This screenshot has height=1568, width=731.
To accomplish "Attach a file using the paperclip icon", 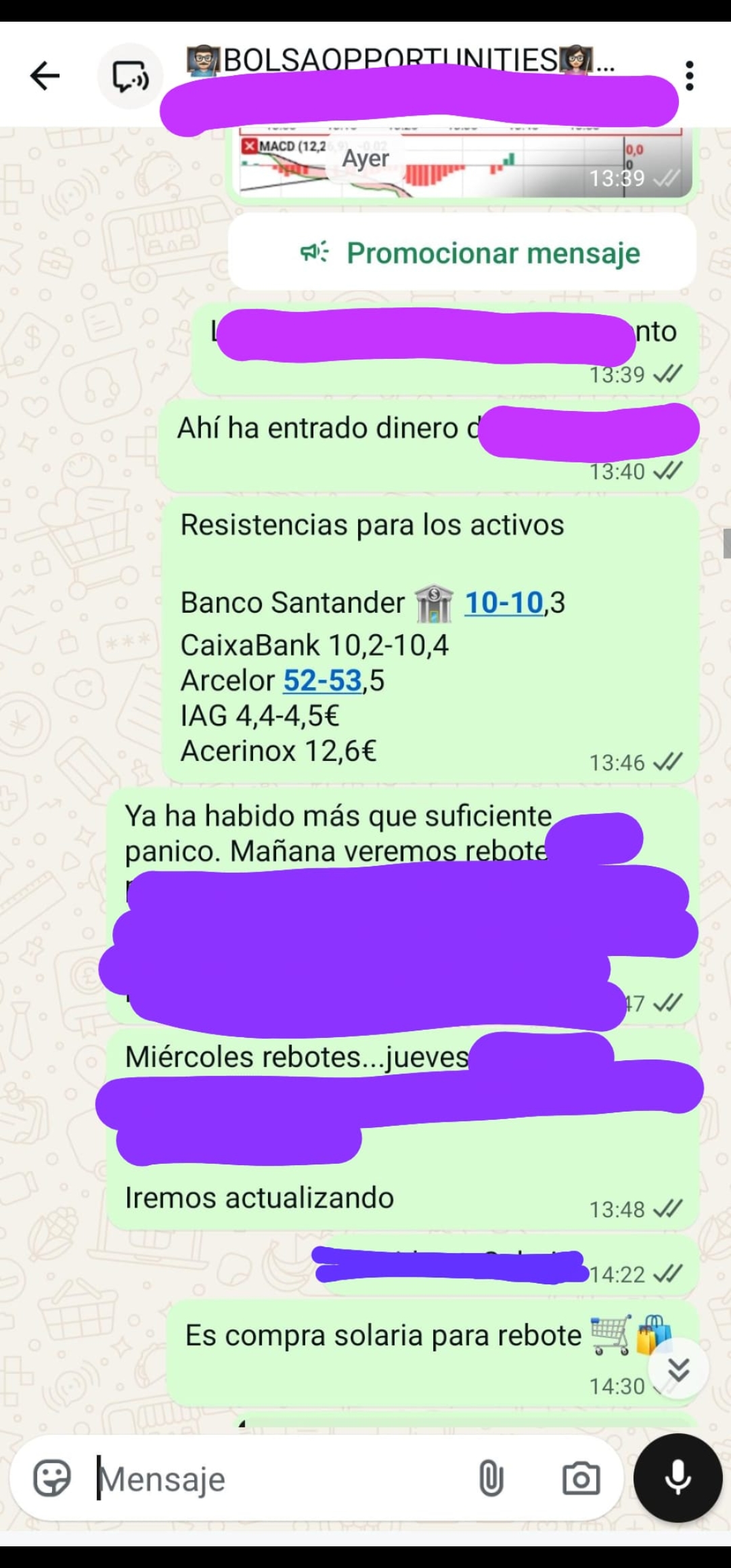I will pyautogui.click(x=493, y=1478).
